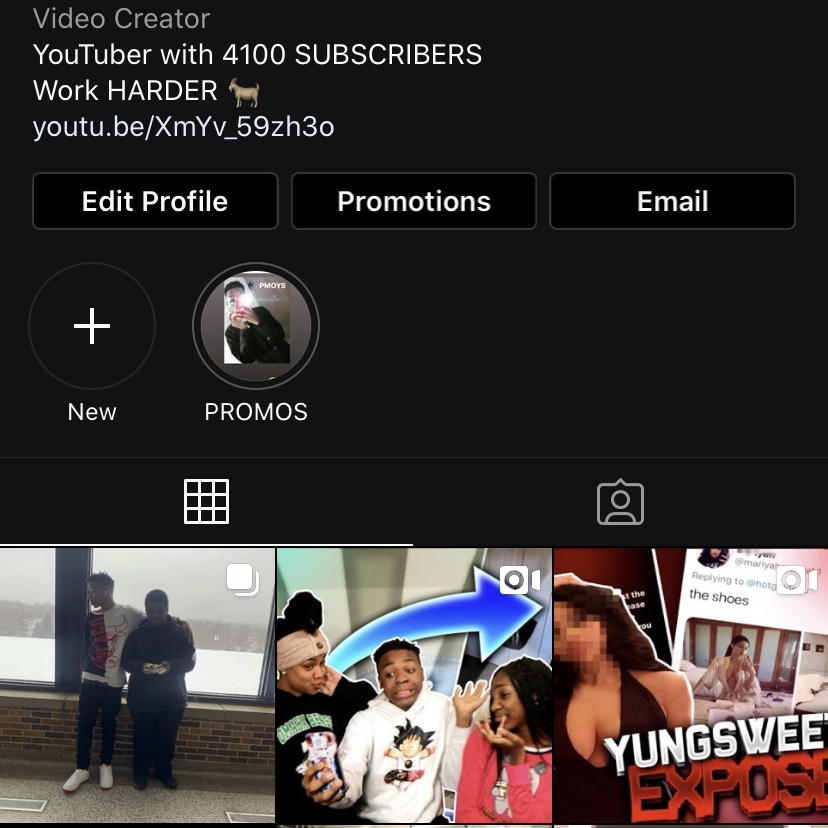Viewport: 828px width, 828px height.
Task: Open Promotions
Action: coord(414,201)
